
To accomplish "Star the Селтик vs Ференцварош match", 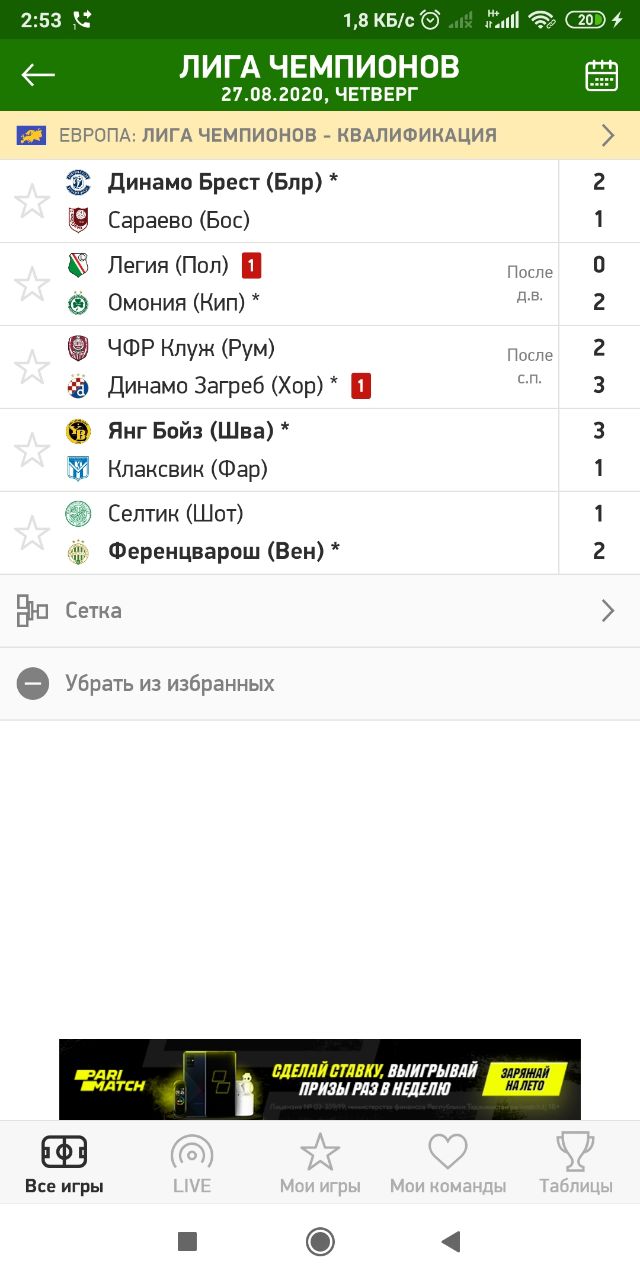I will click(32, 533).
